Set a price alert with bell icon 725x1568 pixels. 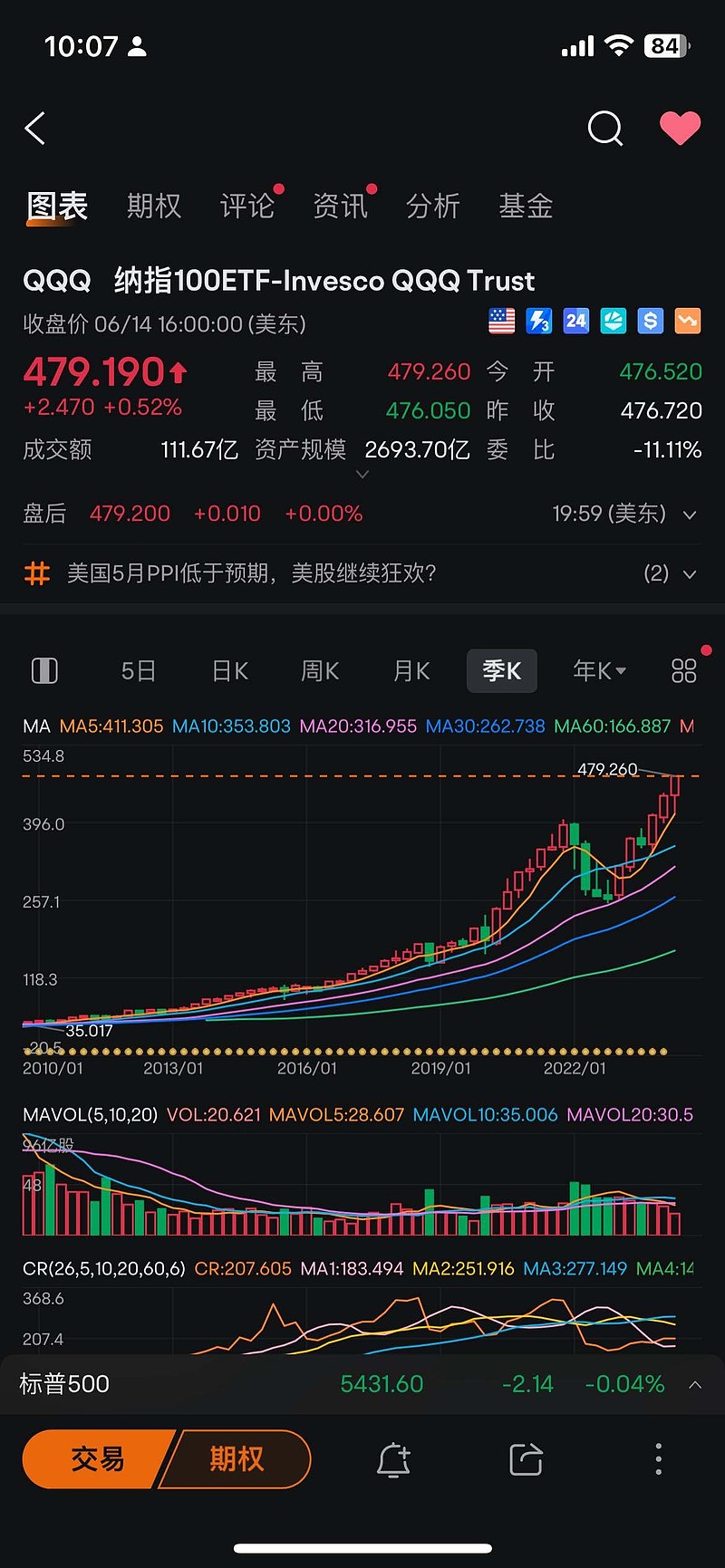[393, 1459]
